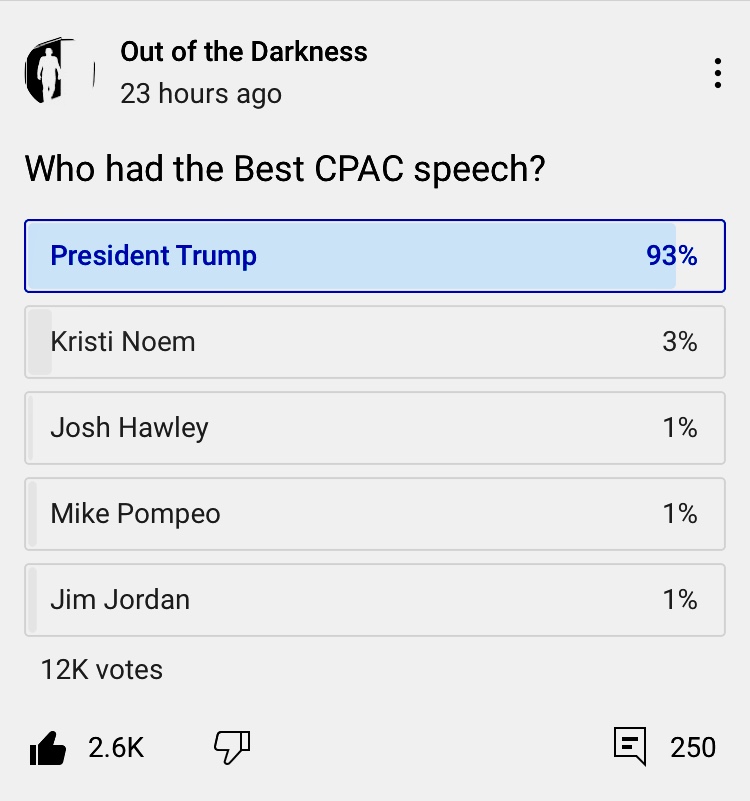The image size is (750, 801).
Task: Visit the Out of the Darkness channel name
Action: tap(244, 52)
